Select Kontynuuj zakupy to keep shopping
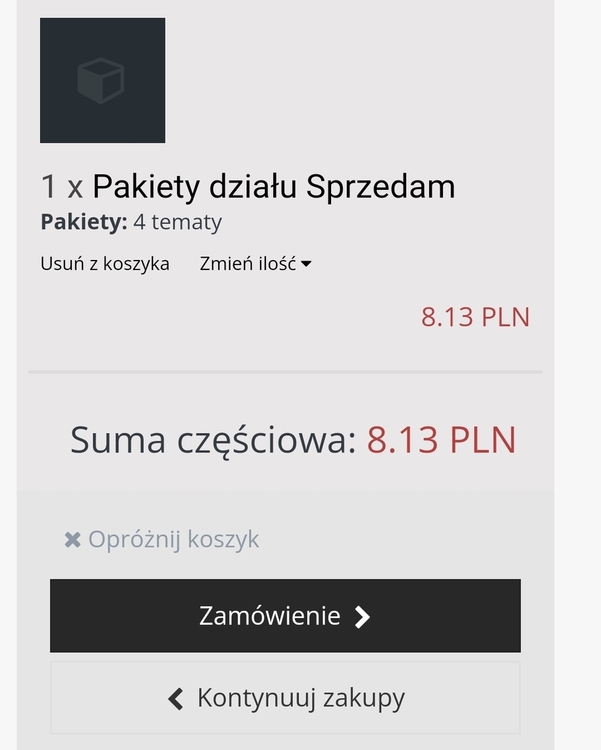The height and width of the screenshot is (750, 601). (285, 697)
